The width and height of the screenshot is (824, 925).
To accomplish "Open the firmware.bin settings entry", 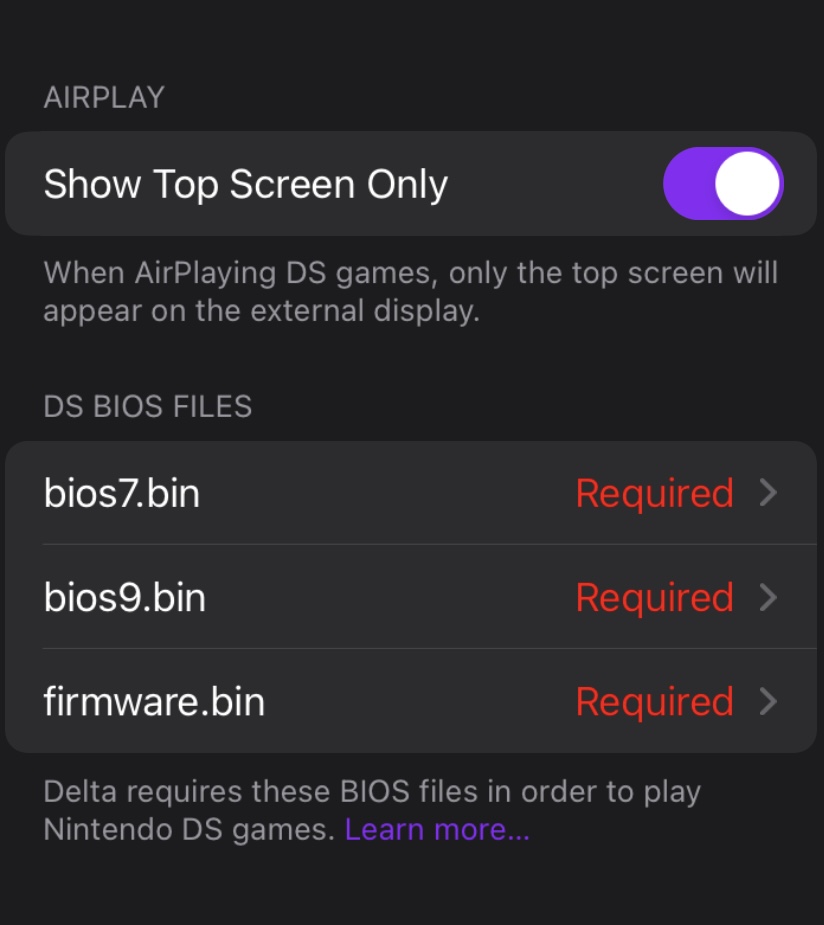I will (412, 701).
